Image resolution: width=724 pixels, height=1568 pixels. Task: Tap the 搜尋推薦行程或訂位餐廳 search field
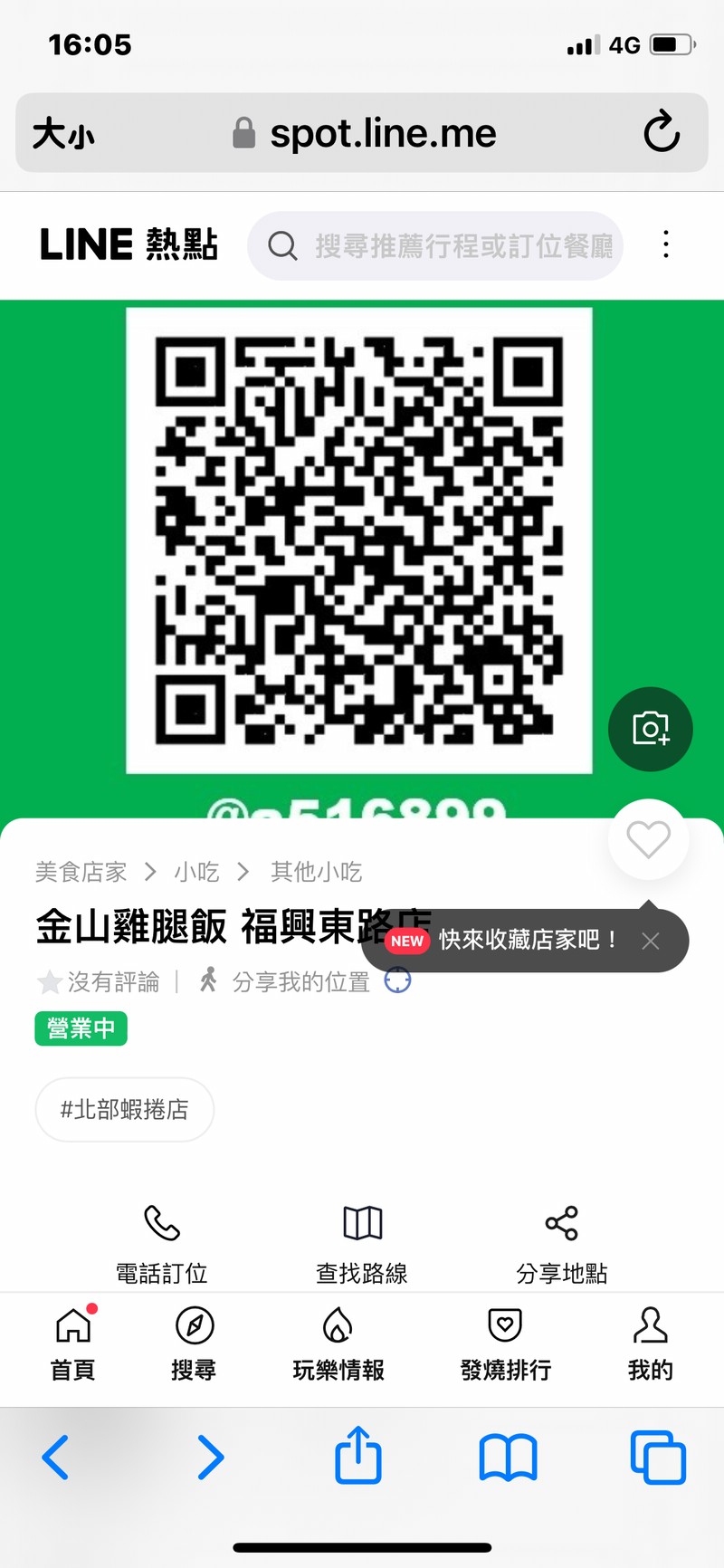[x=436, y=245]
